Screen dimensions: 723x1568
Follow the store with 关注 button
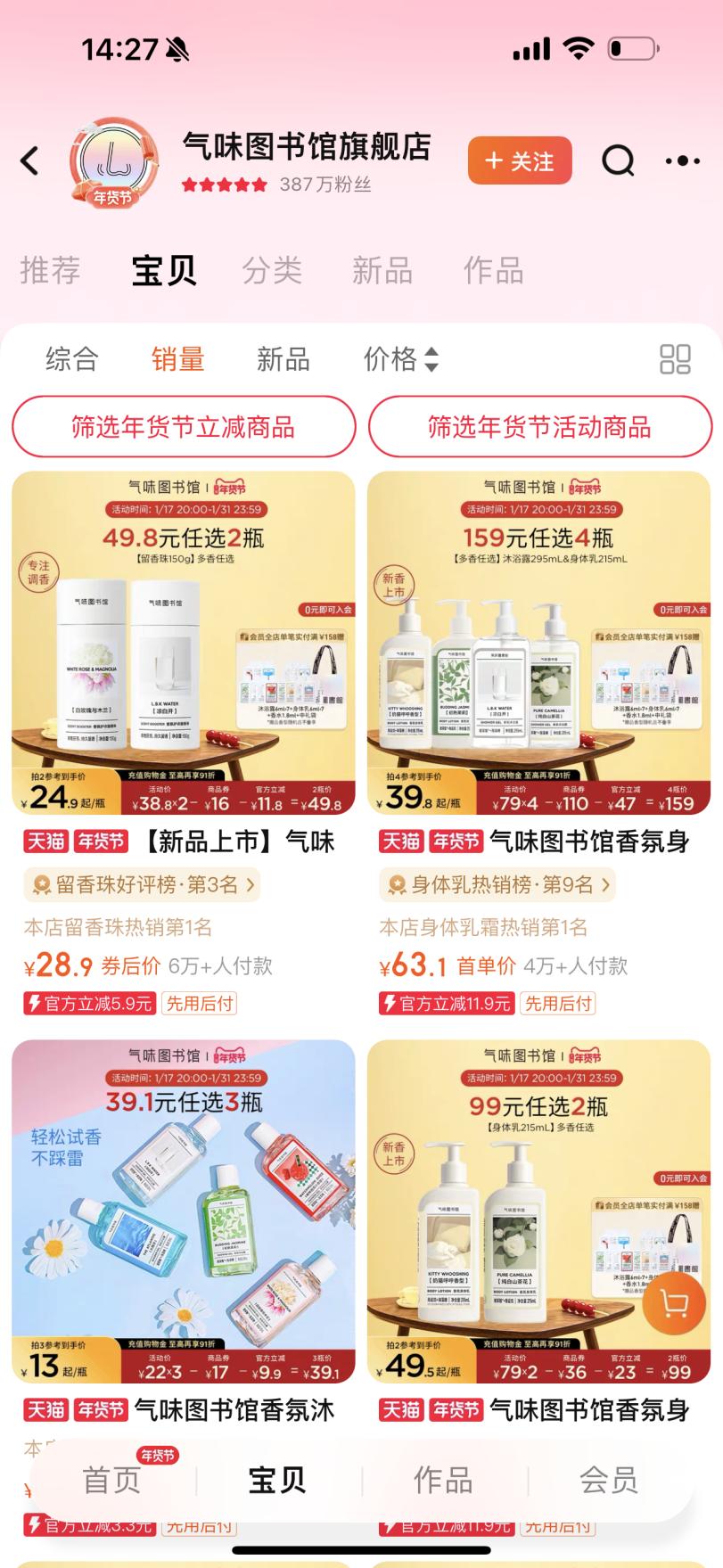pos(519,161)
